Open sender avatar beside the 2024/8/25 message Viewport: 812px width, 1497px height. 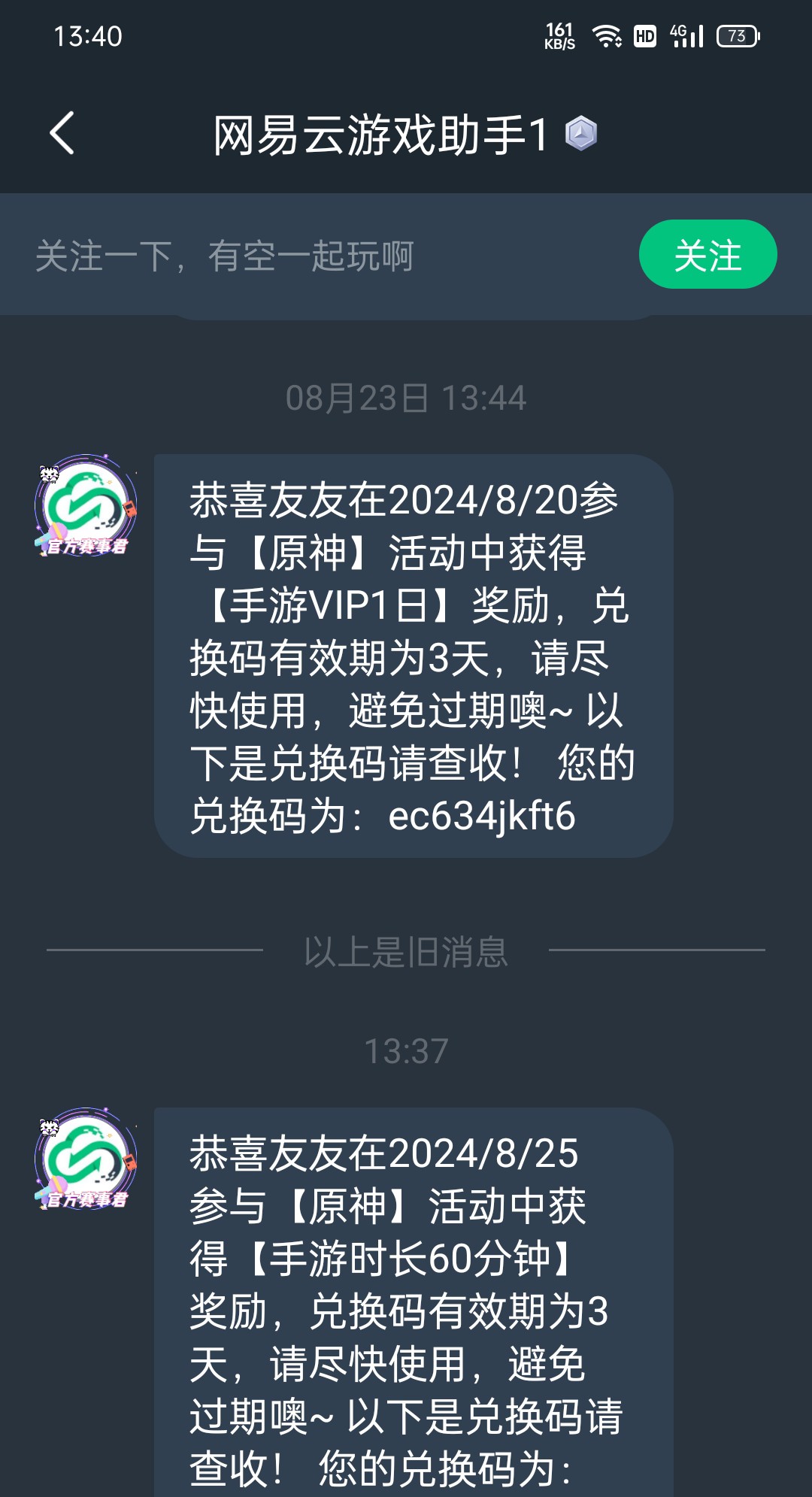click(x=86, y=1159)
